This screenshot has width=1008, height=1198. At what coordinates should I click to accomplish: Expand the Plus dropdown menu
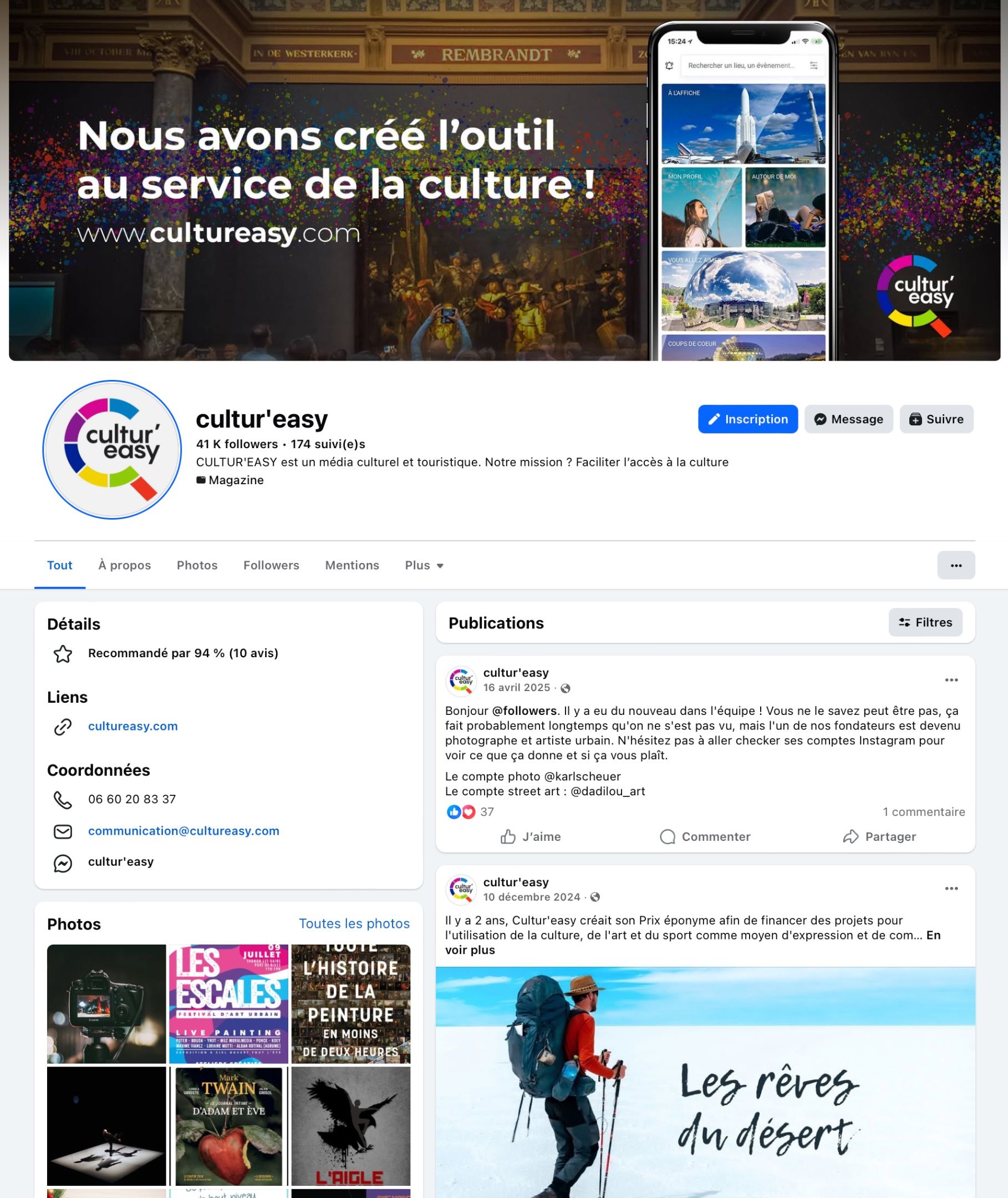coord(424,565)
